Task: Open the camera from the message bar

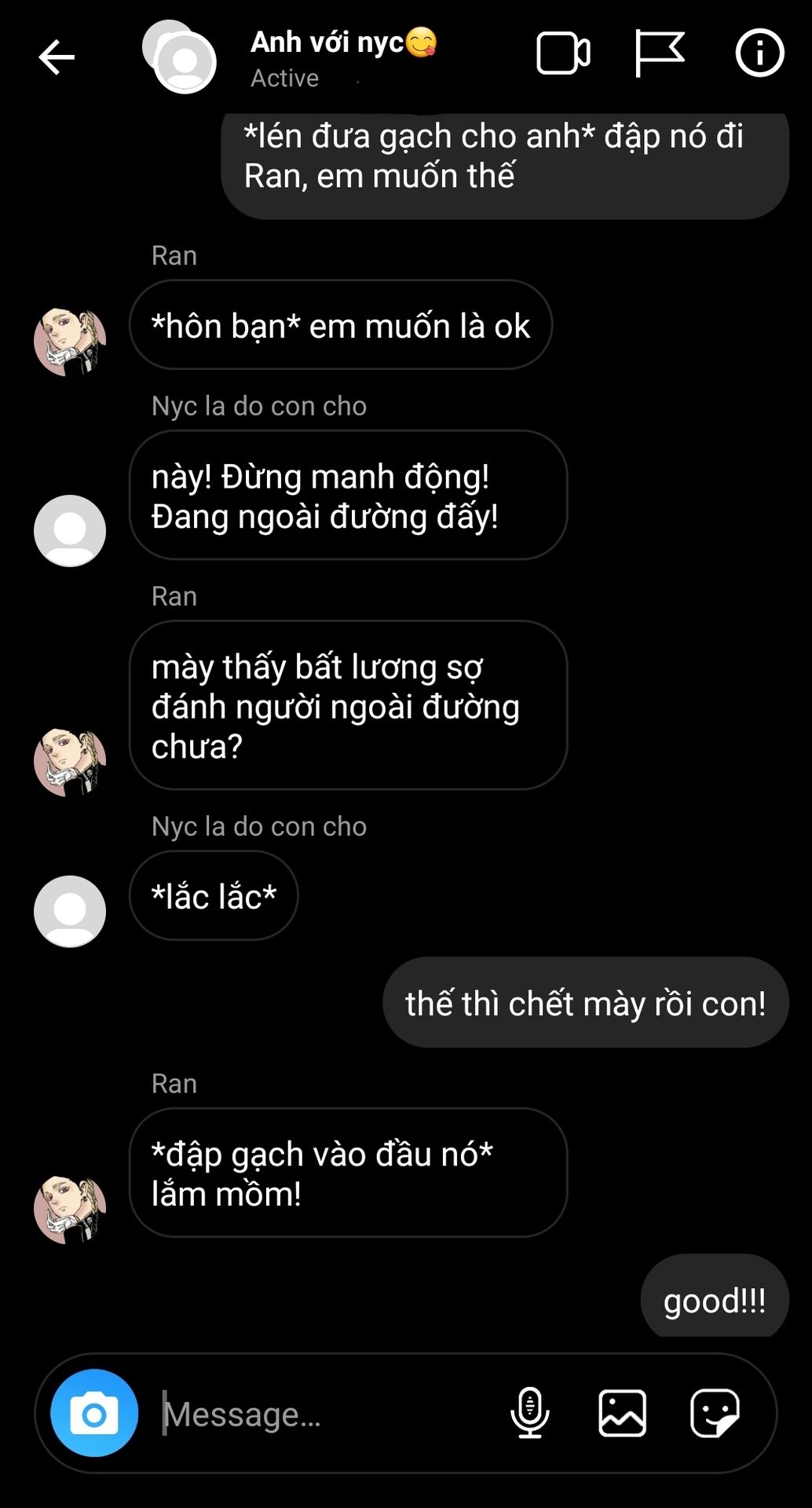Action: coord(94,1413)
